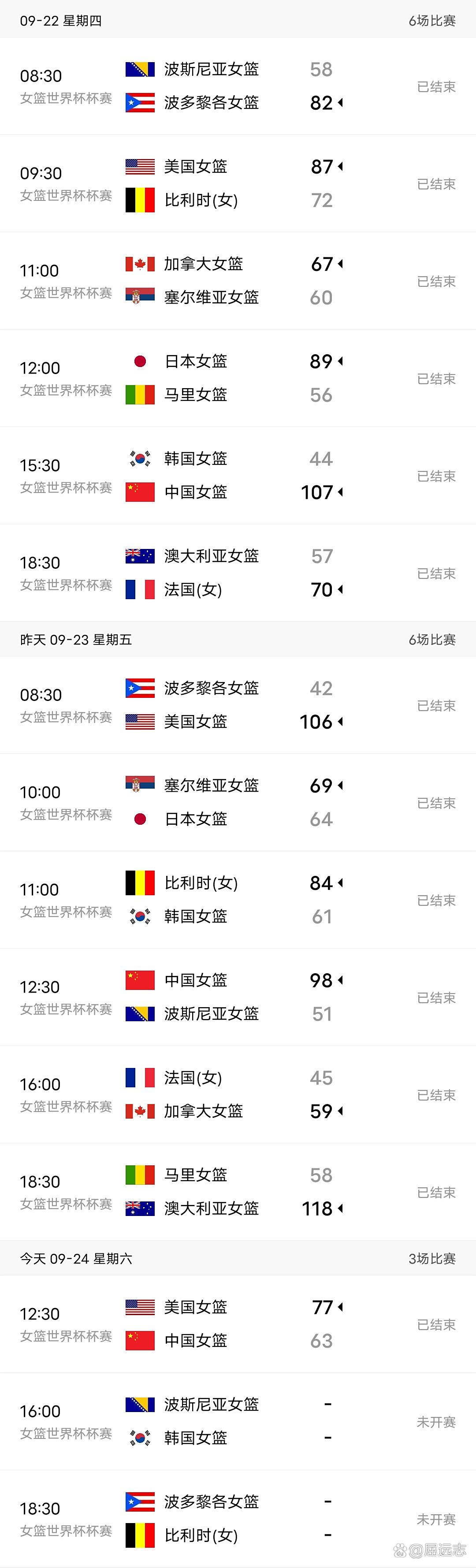The width and height of the screenshot is (476, 1568).
Task: Tap the 韩国女篮 vs 中国女篮 game row
Action: (238, 475)
